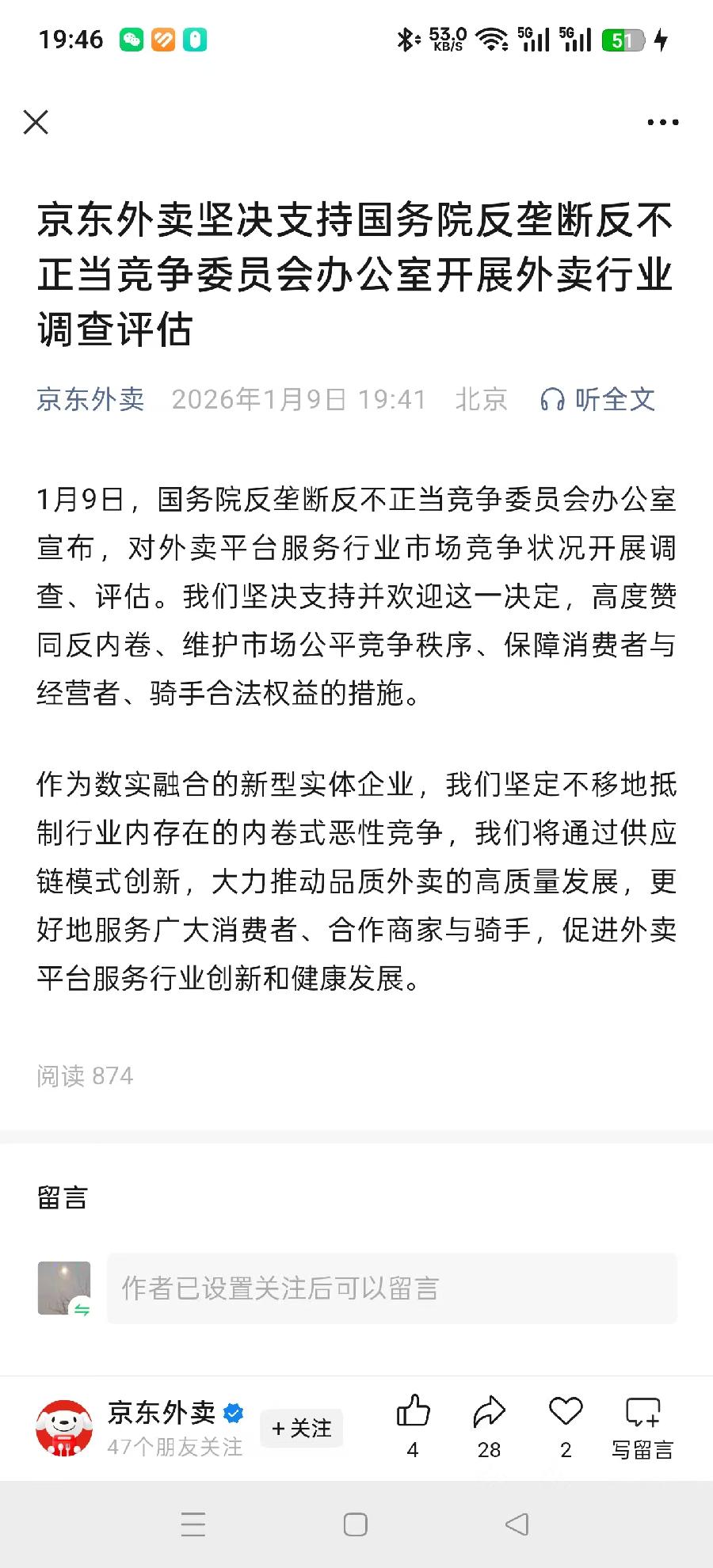Go to the system home screen
The image size is (713, 1568).
(x=356, y=1524)
